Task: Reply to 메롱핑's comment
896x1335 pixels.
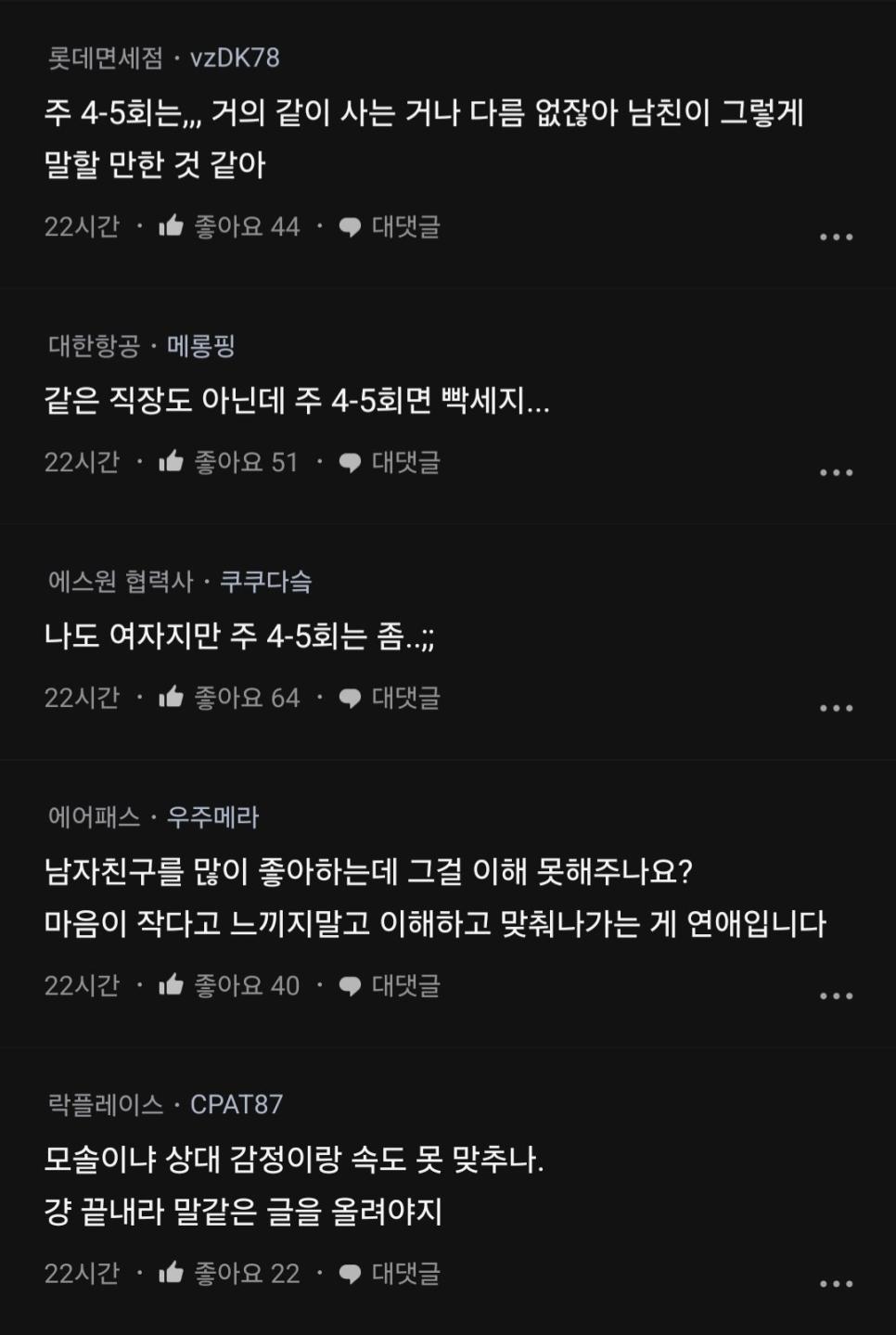Action: (390, 462)
